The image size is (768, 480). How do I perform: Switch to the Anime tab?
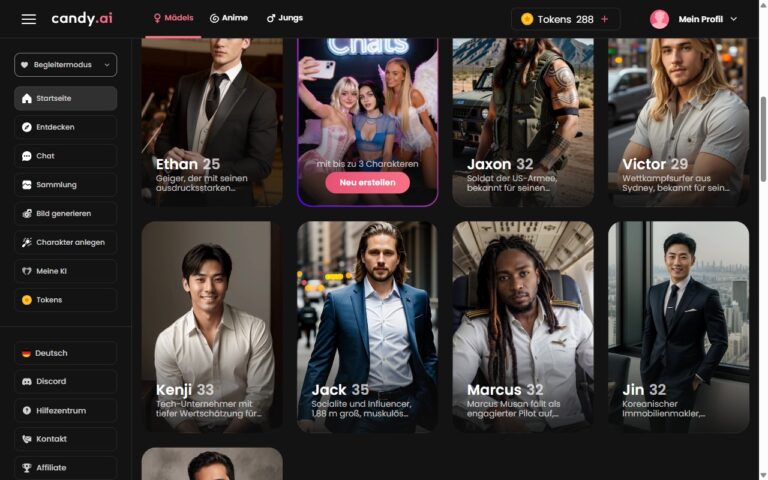pos(229,18)
